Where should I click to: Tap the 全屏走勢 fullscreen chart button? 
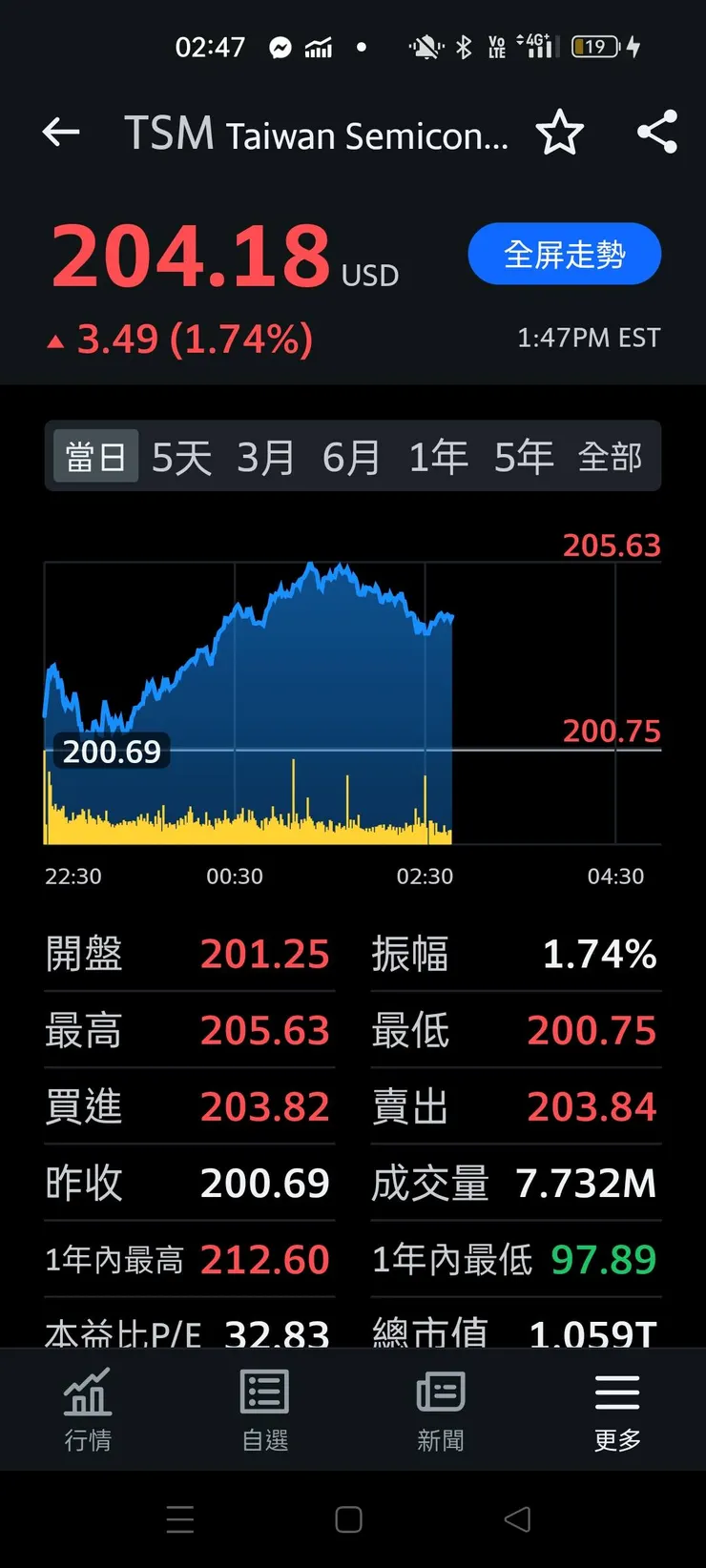564,254
